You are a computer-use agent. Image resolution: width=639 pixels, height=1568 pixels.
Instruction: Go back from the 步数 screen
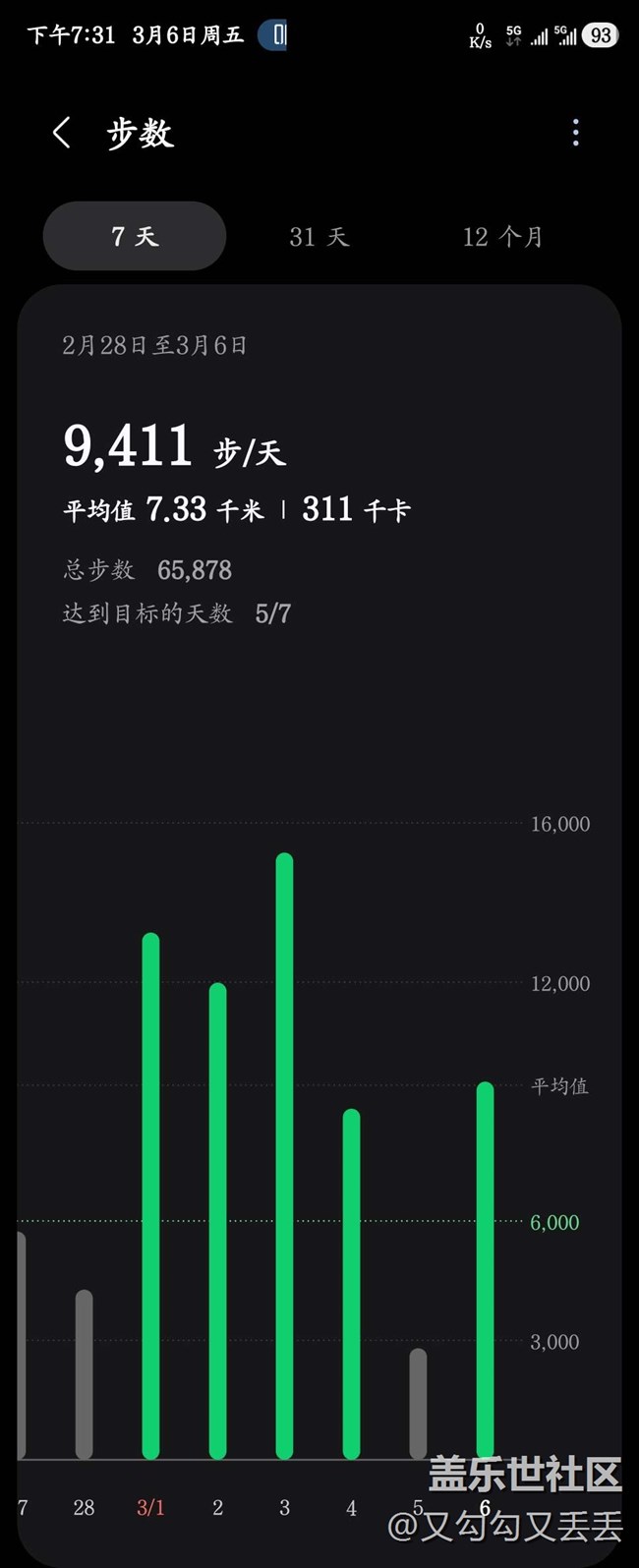[x=62, y=133]
